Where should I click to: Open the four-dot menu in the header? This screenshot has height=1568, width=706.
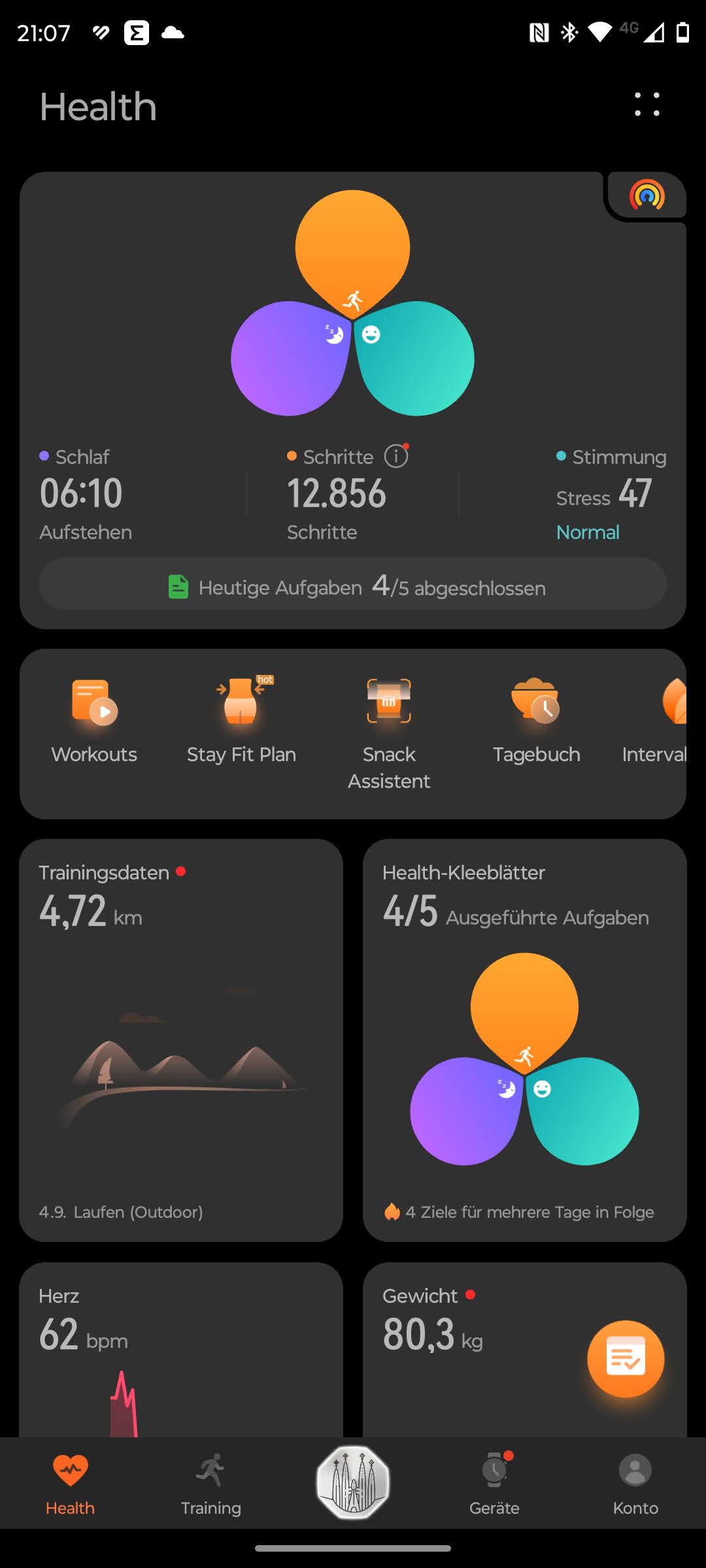pos(647,105)
